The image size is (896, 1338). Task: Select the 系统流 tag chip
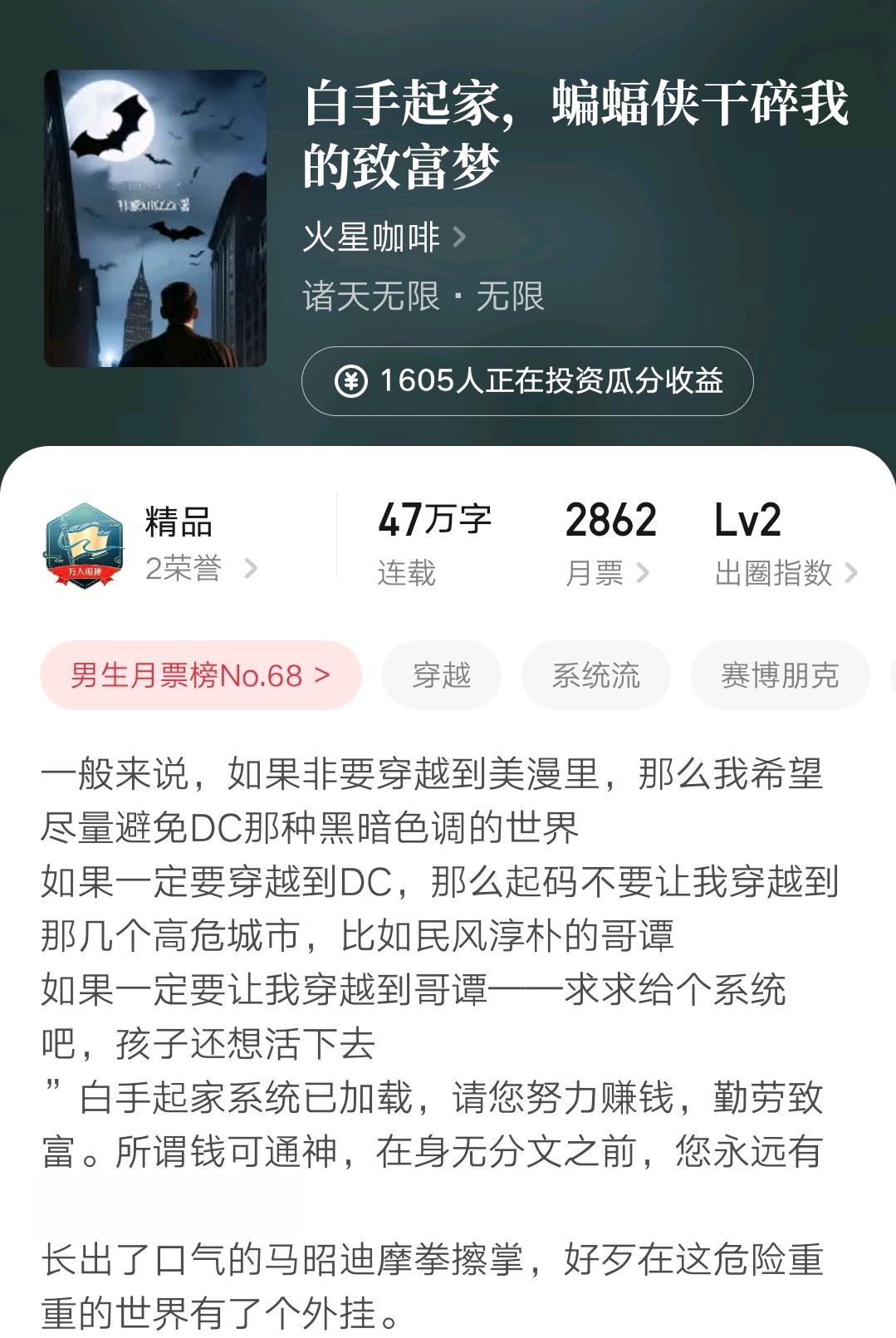click(x=596, y=675)
